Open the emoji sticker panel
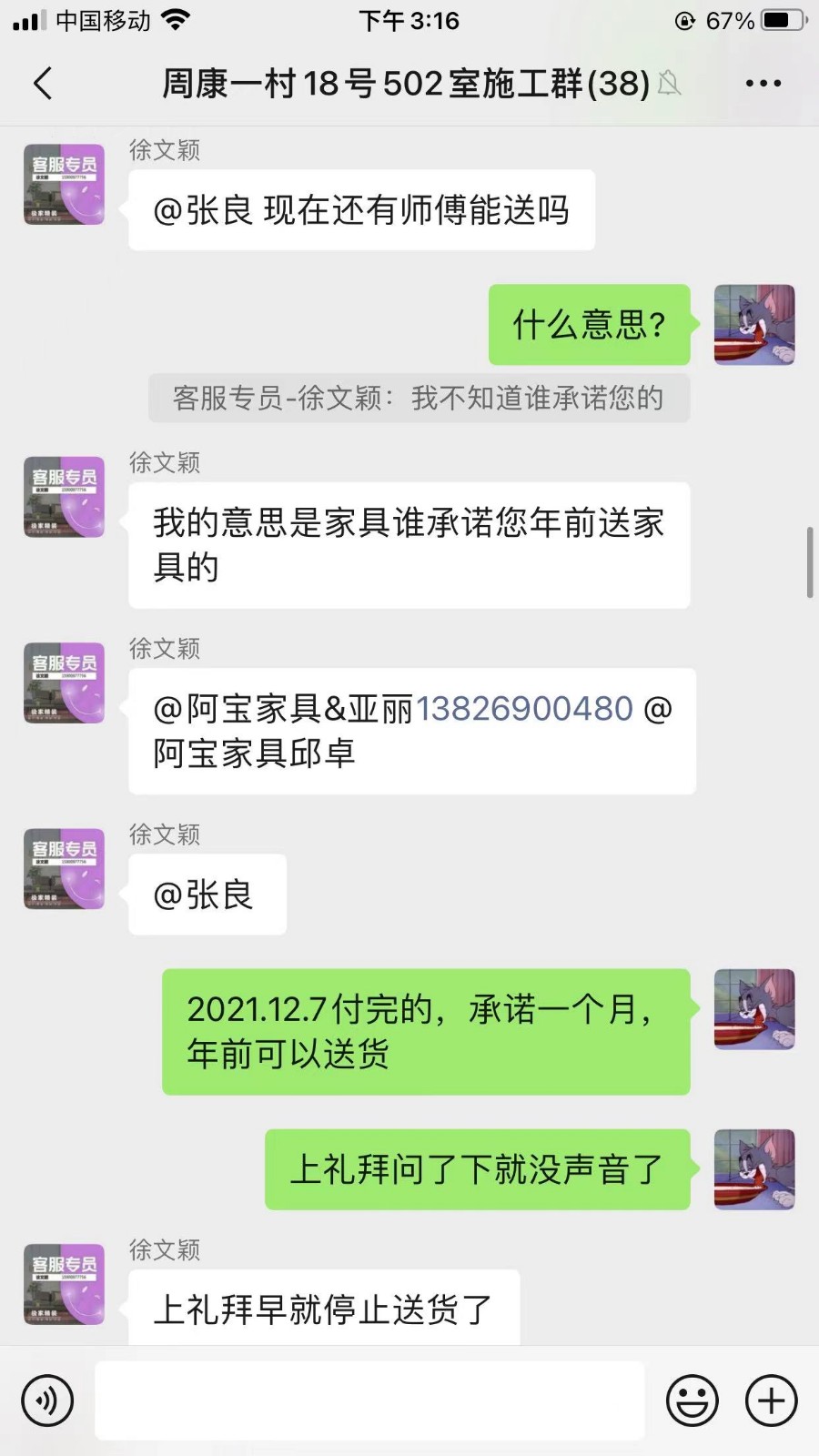This screenshot has height=1456, width=819. 692,1400
